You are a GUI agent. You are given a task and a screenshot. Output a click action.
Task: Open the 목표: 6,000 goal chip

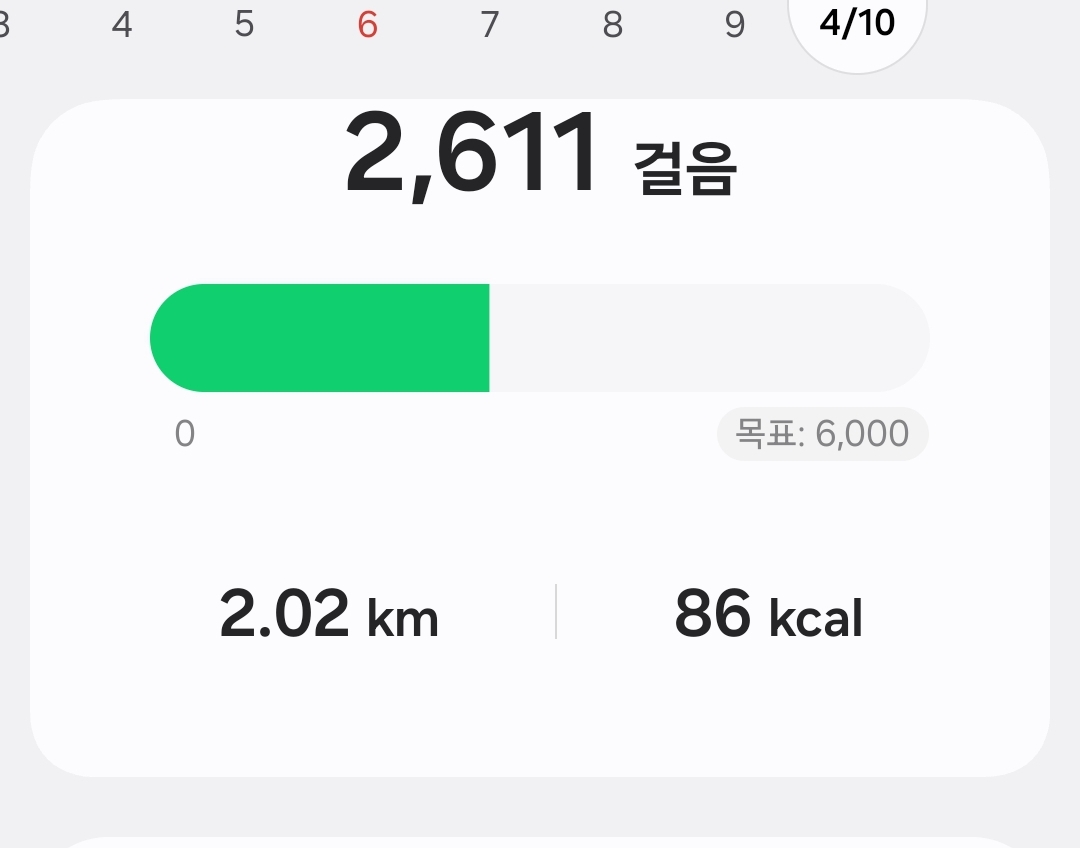point(822,434)
